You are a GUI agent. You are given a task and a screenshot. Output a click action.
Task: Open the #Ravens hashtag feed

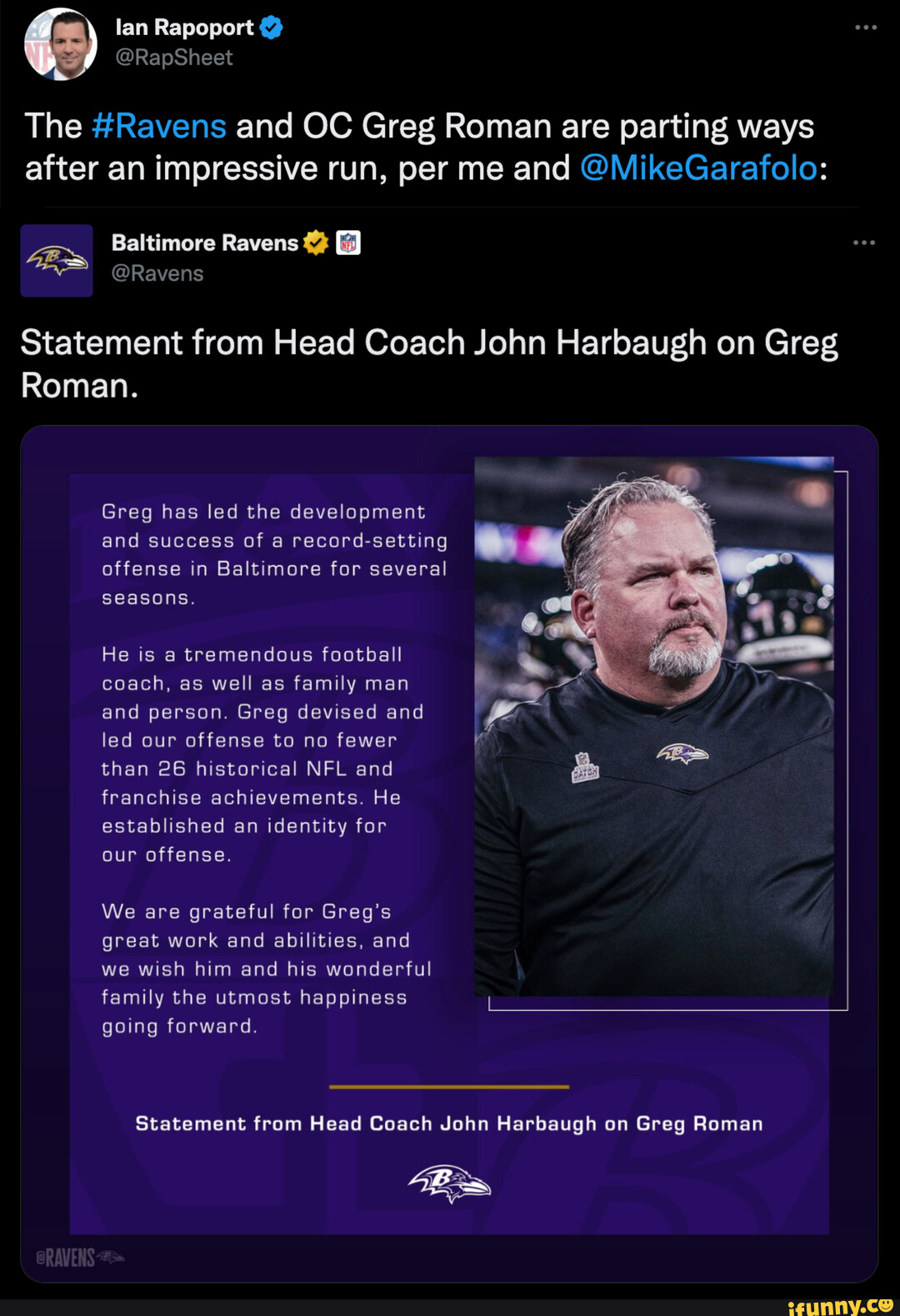pos(158,126)
